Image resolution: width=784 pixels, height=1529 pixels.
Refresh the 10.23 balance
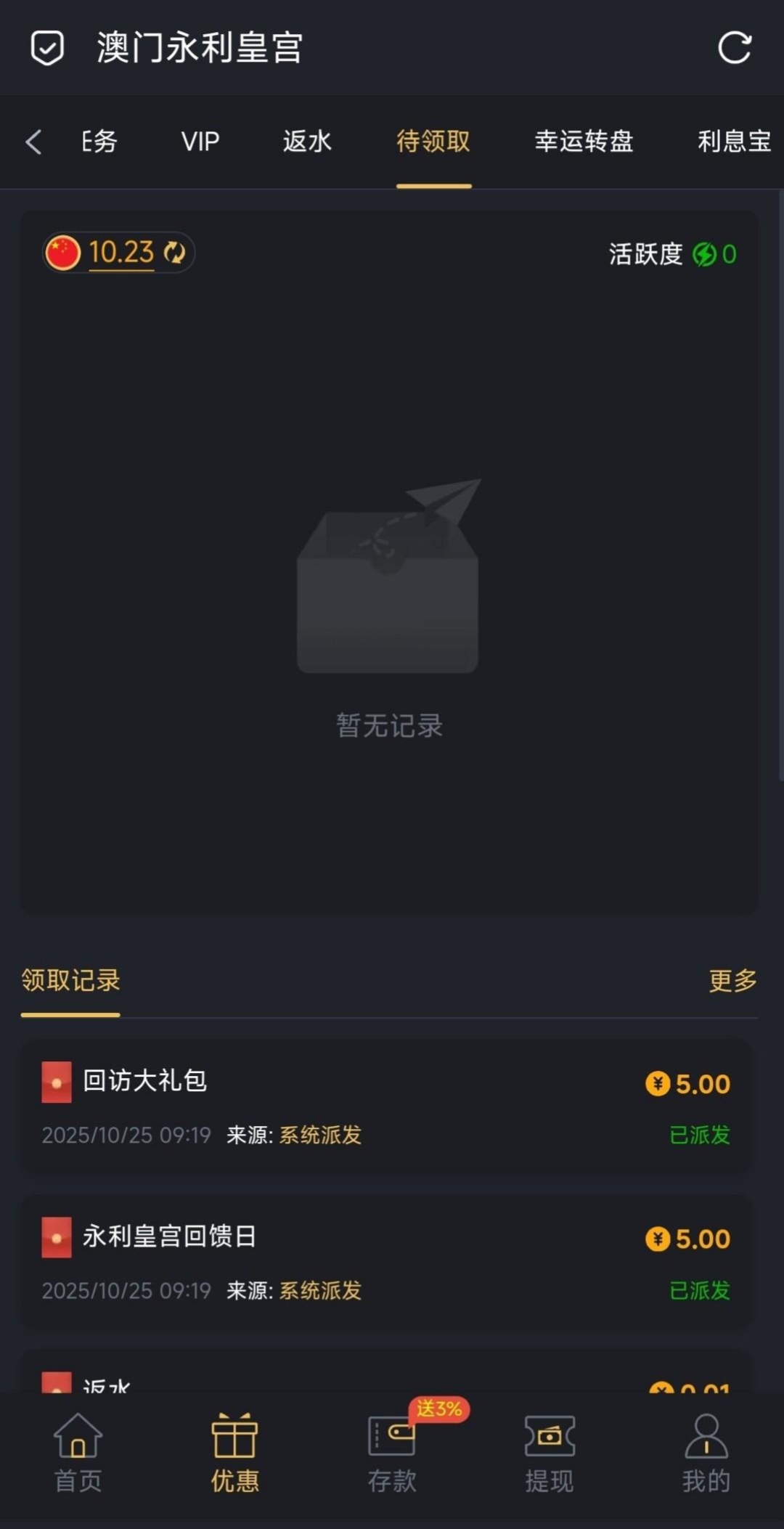(x=175, y=253)
